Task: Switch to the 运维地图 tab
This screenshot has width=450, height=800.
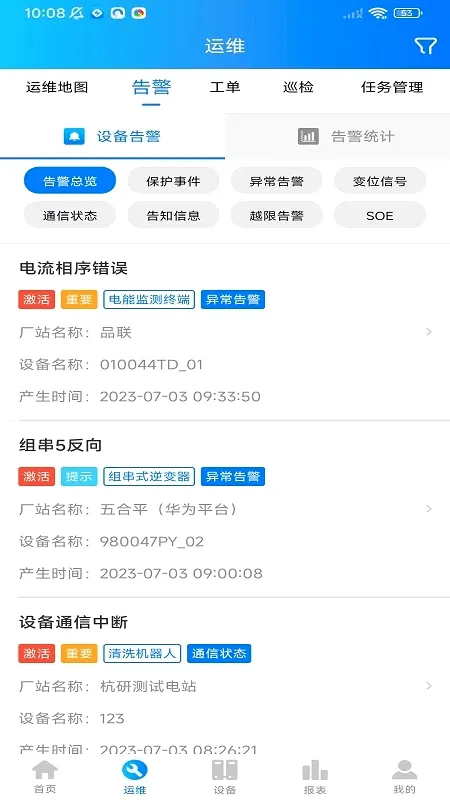Action: point(57,87)
